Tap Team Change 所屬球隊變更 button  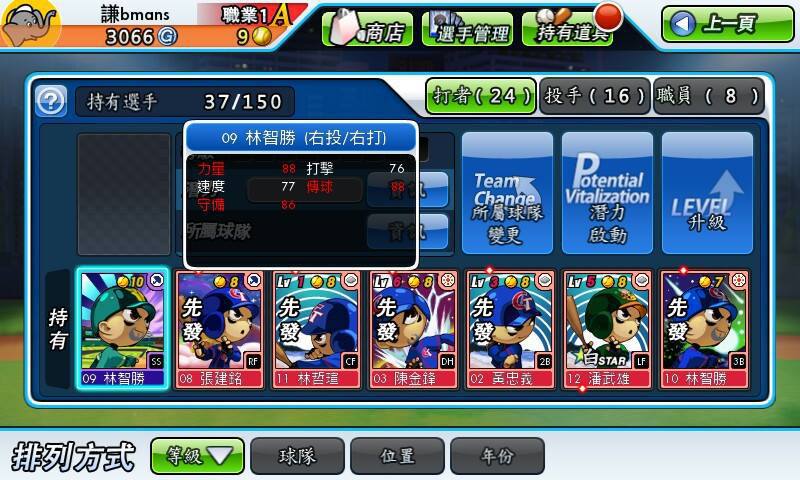(507, 197)
